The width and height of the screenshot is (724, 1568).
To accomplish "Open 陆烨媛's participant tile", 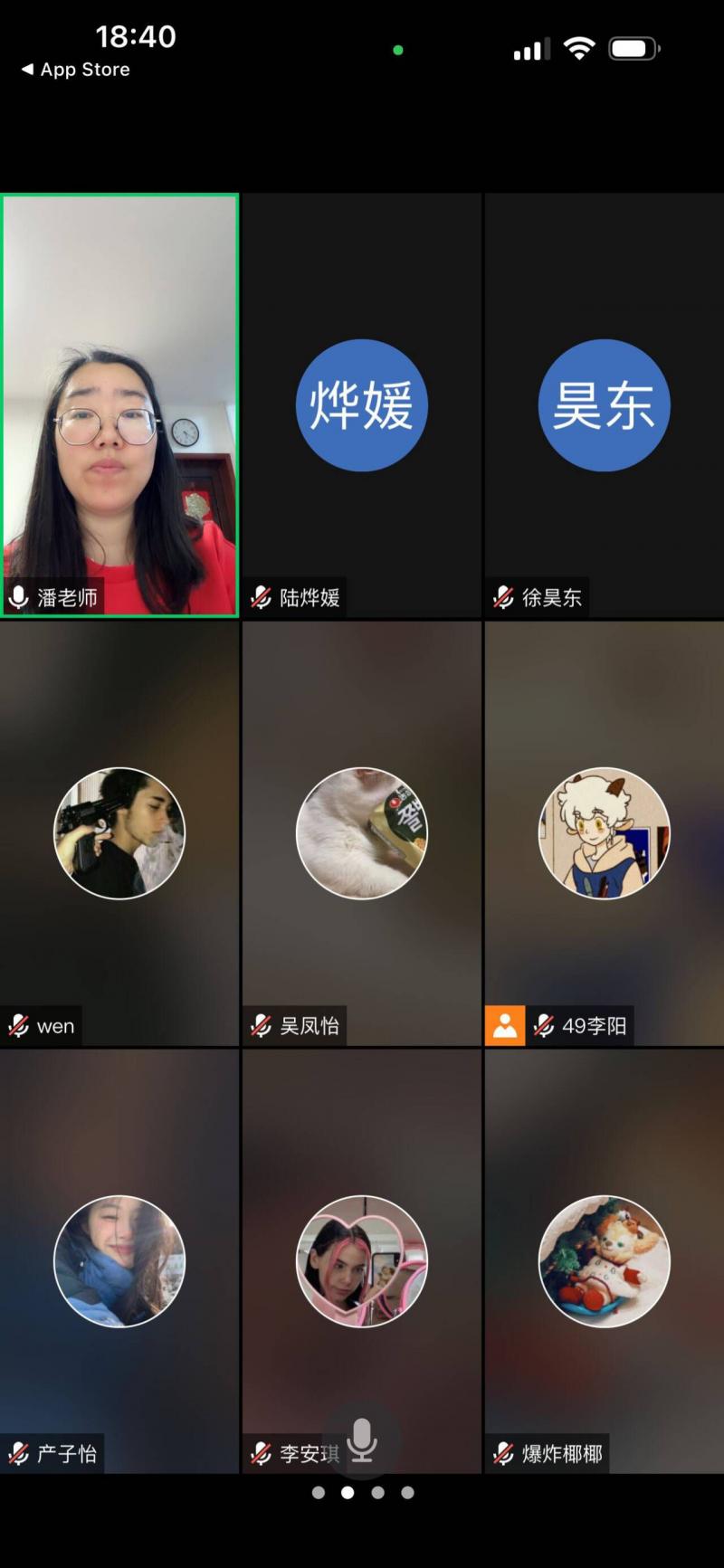I will click(x=361, y=404).
